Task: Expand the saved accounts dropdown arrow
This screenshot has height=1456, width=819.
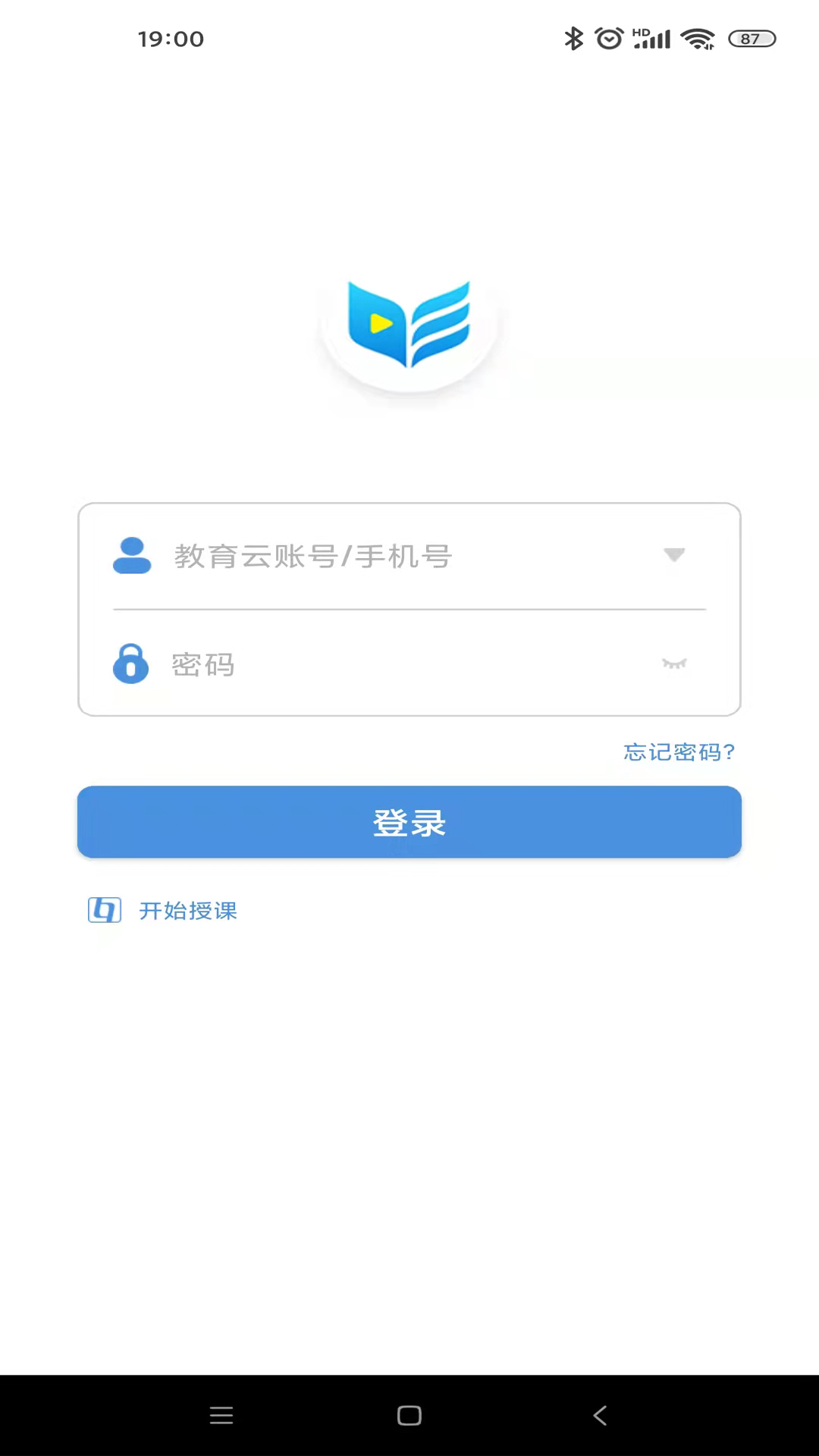Action: tap(674, 555)
